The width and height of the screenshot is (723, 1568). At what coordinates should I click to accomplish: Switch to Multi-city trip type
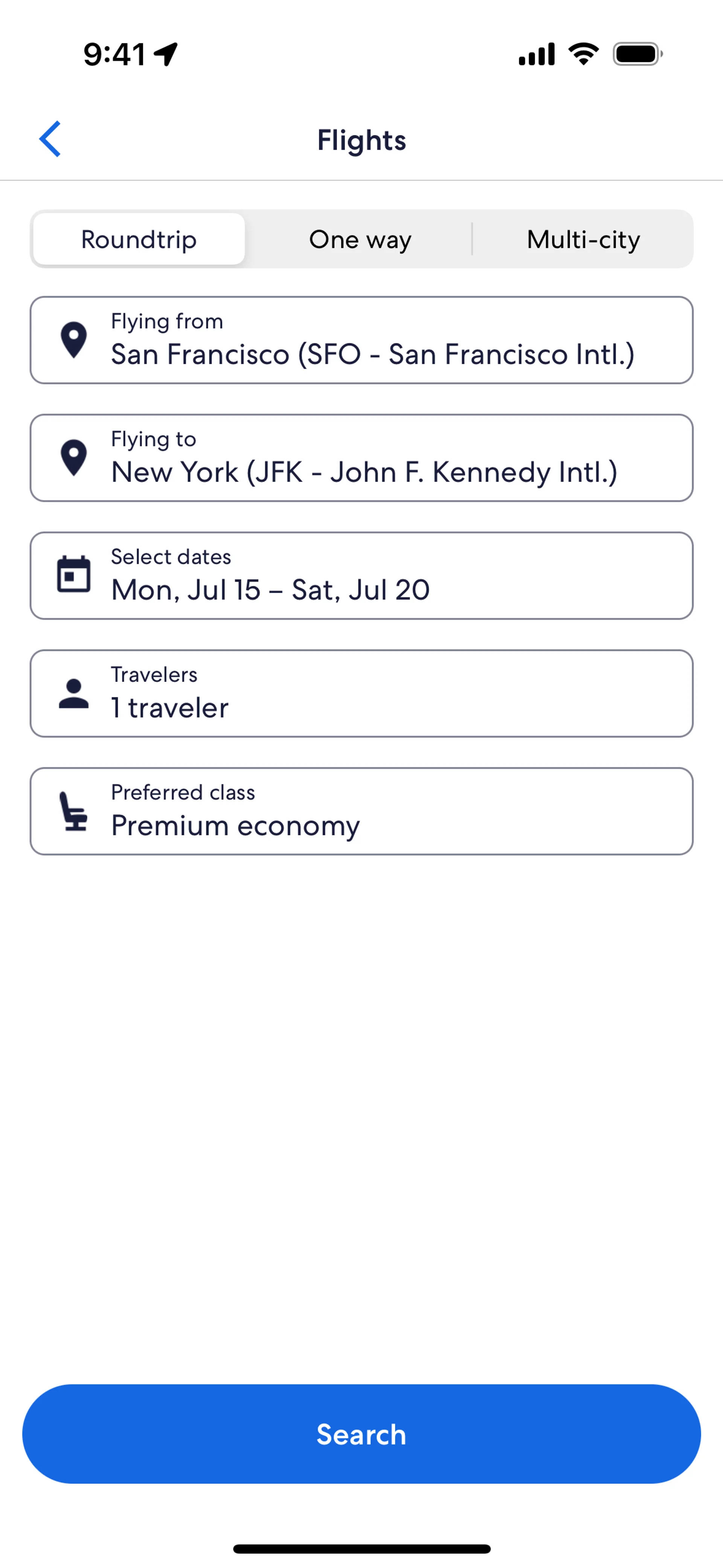coord(583,239)
